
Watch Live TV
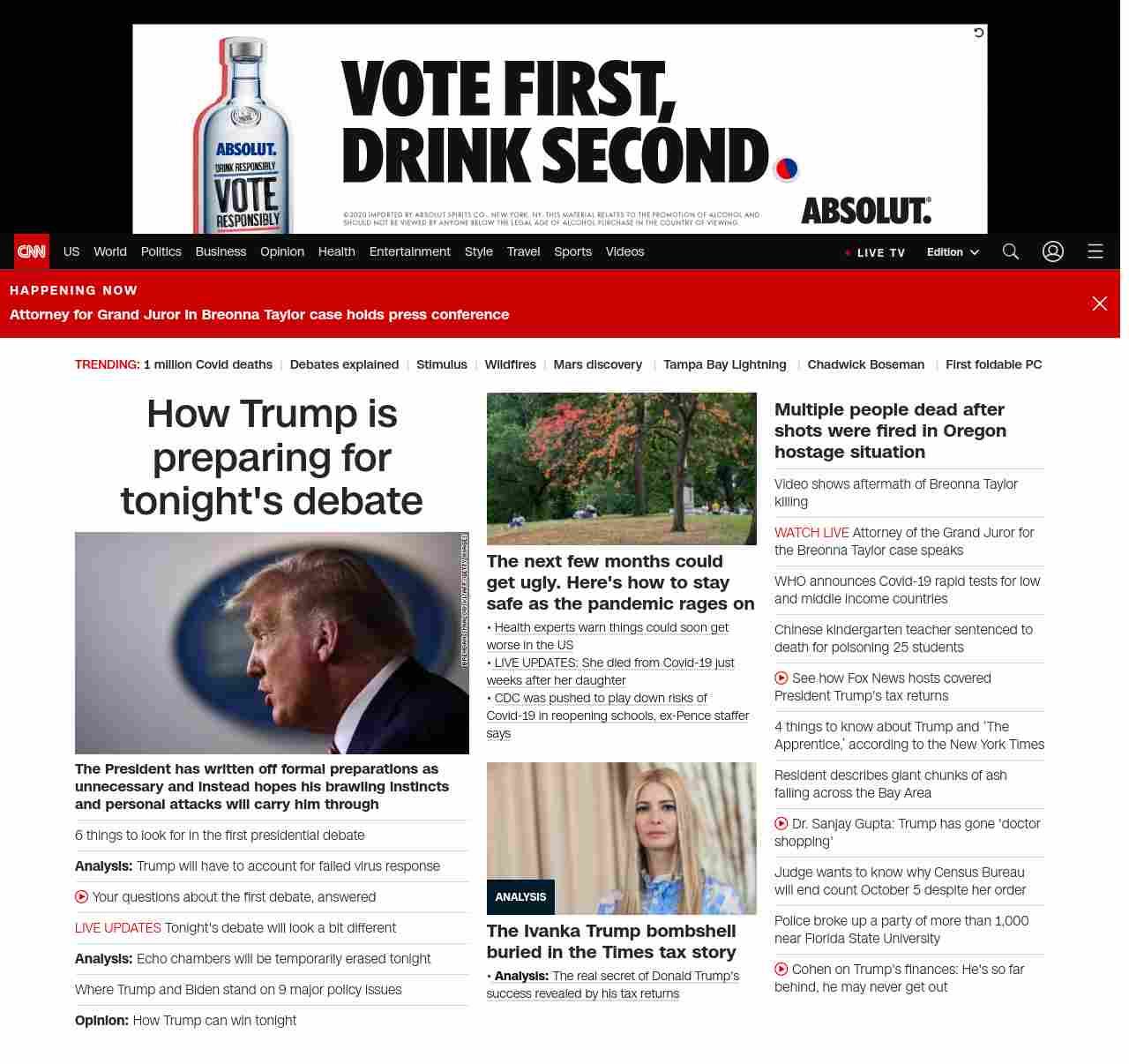(x=875, y=252)
